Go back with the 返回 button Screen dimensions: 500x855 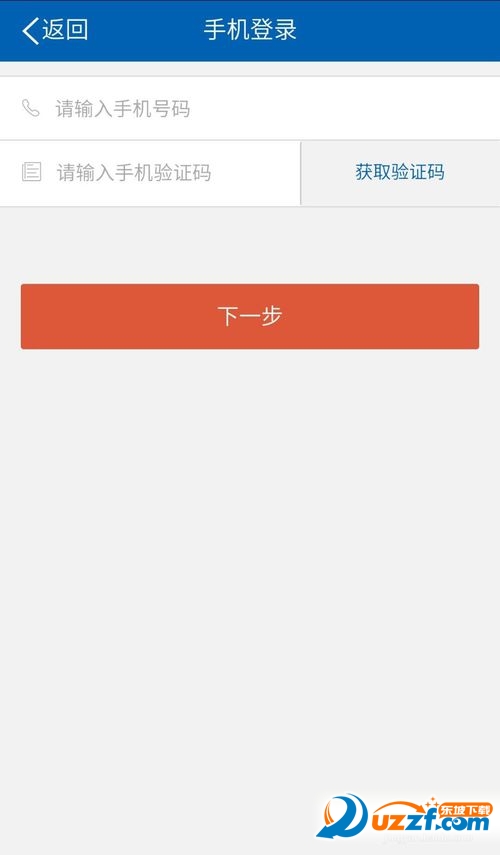pos(55,30)
